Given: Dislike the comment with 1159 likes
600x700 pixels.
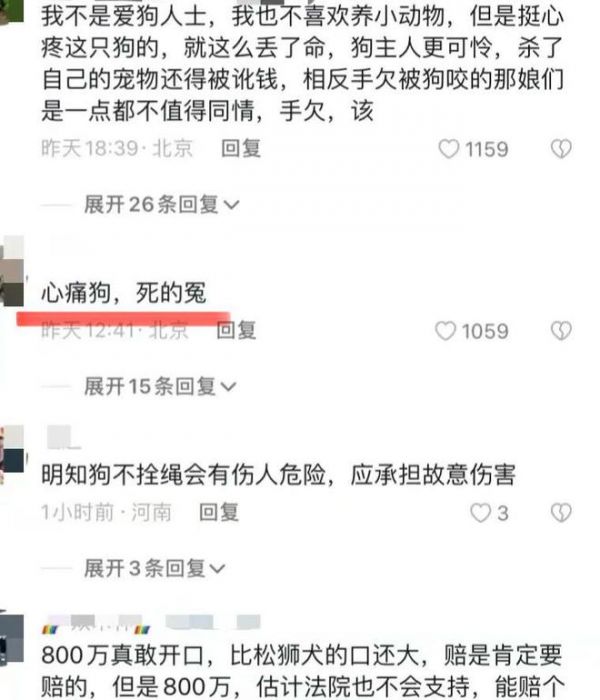Looking at the screenshot, I should (561, 149).
